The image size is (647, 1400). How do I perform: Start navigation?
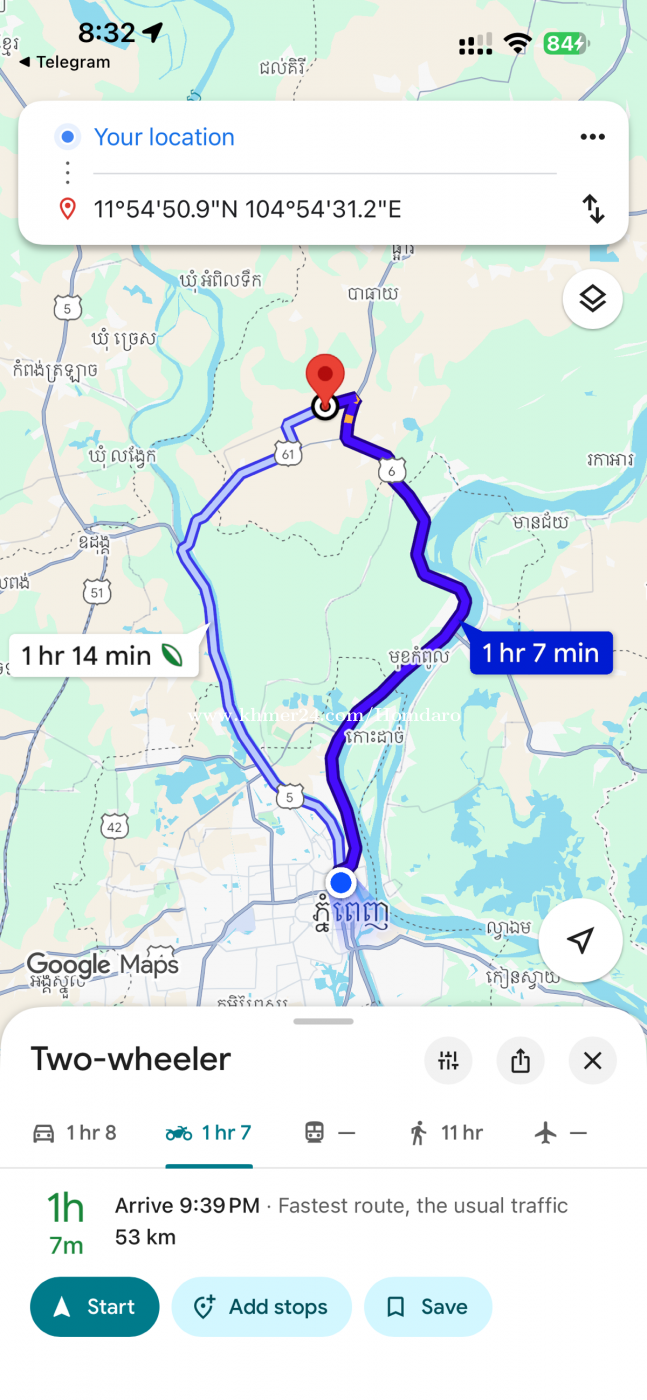point(95,1307)
